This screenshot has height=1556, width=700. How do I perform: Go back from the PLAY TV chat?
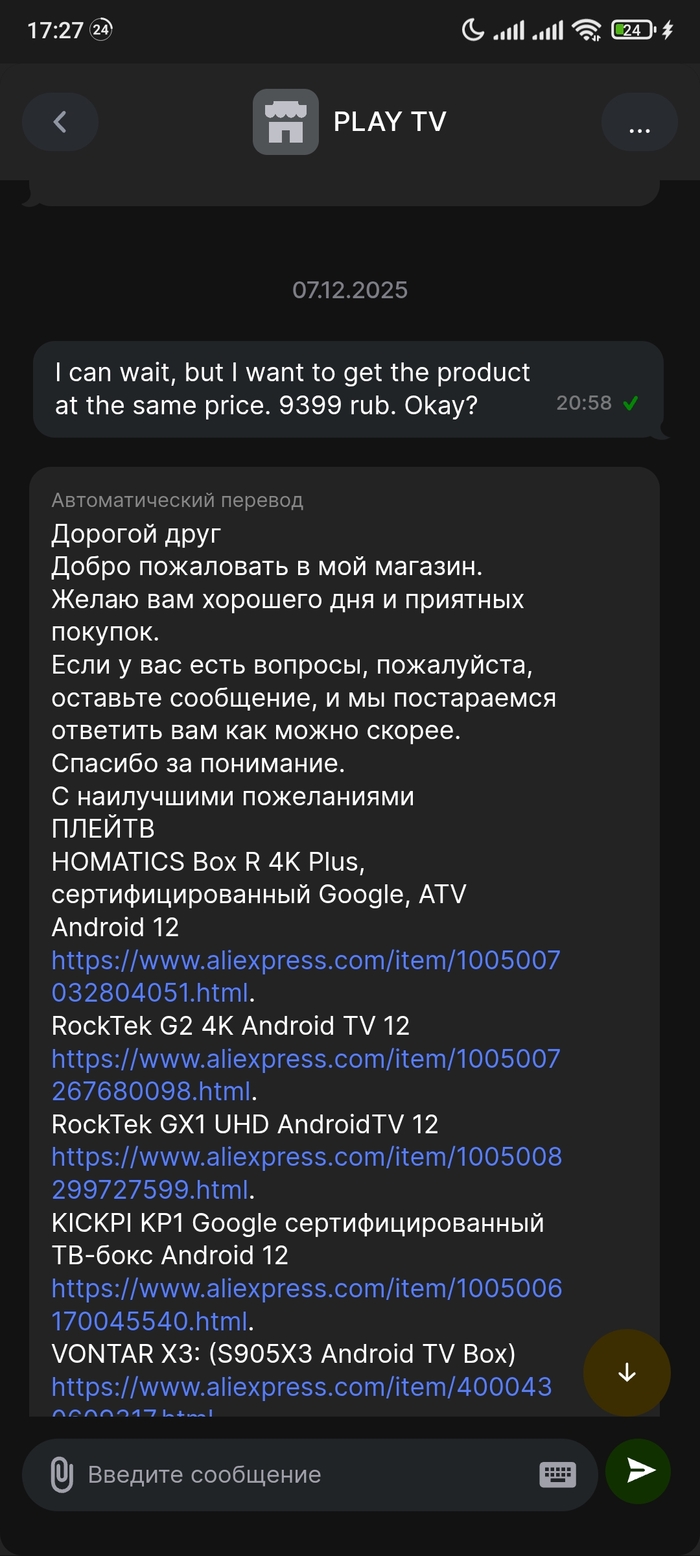tap(60, 122)
